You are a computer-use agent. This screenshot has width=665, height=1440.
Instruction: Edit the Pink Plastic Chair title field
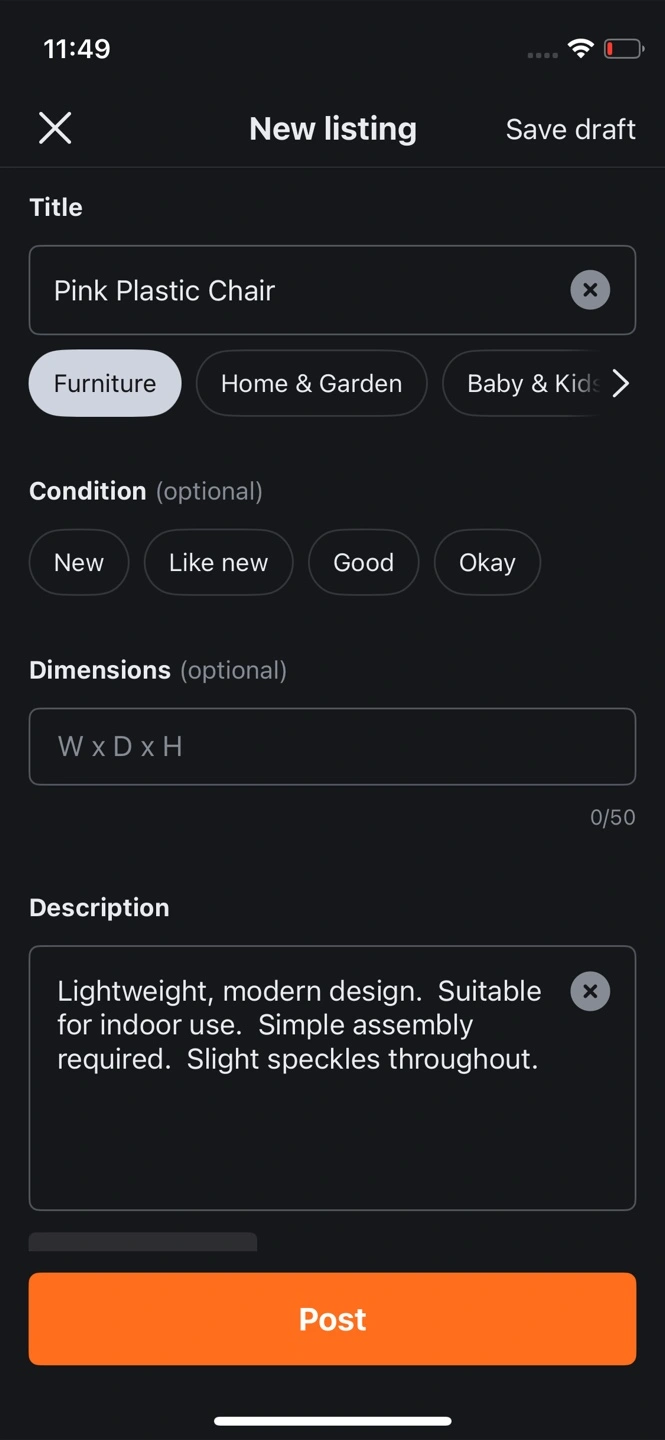(x=332, y=290)
